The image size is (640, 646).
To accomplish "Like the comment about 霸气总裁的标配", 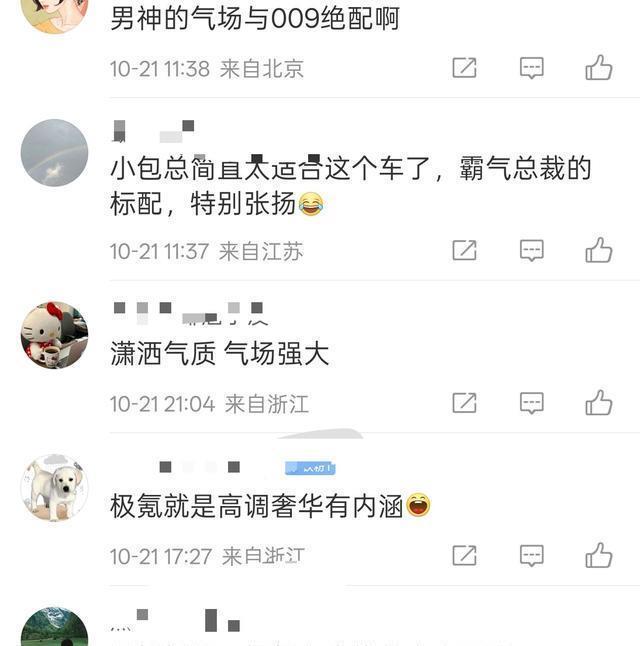I will click(599, 250).
